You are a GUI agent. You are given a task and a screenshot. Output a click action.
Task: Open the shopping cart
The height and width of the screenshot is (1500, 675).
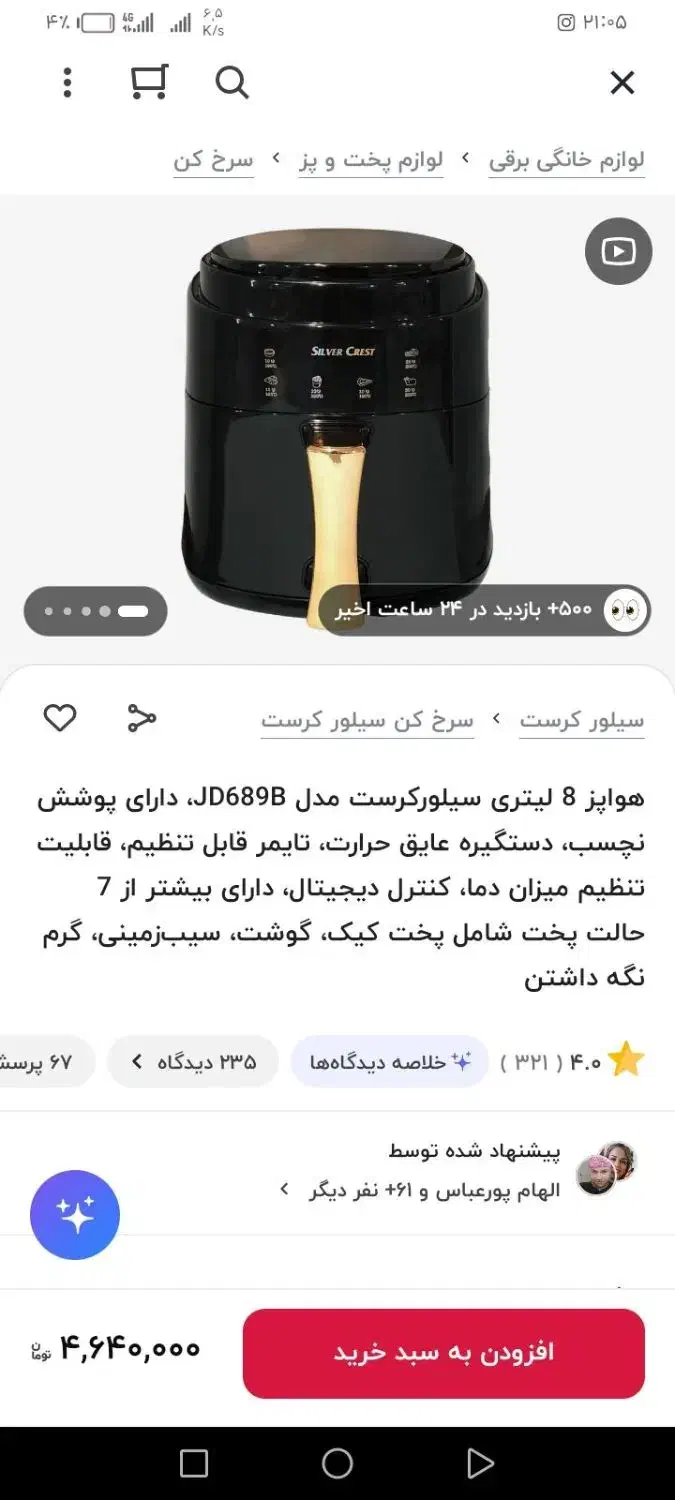coord(149,83)
